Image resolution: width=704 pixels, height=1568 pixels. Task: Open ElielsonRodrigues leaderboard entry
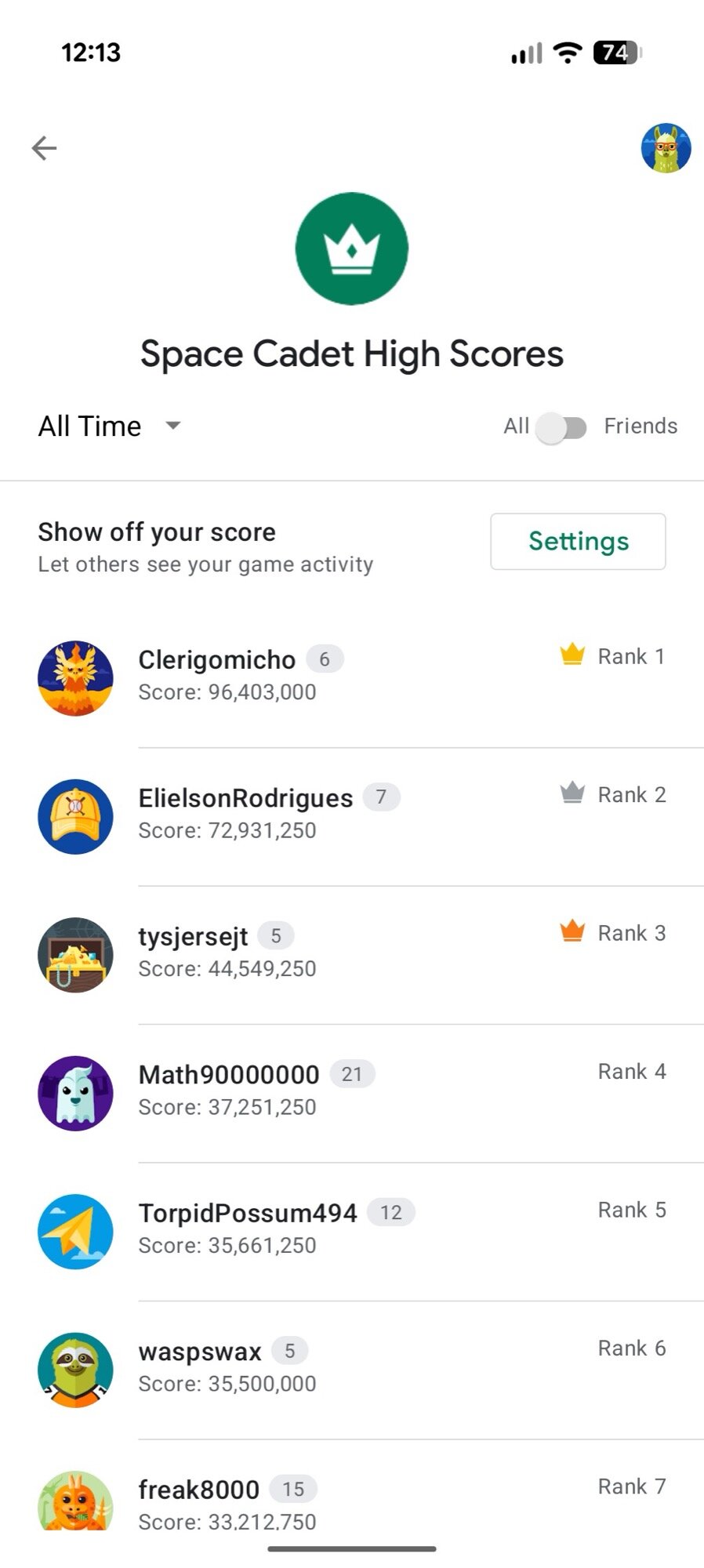[245, 798]
